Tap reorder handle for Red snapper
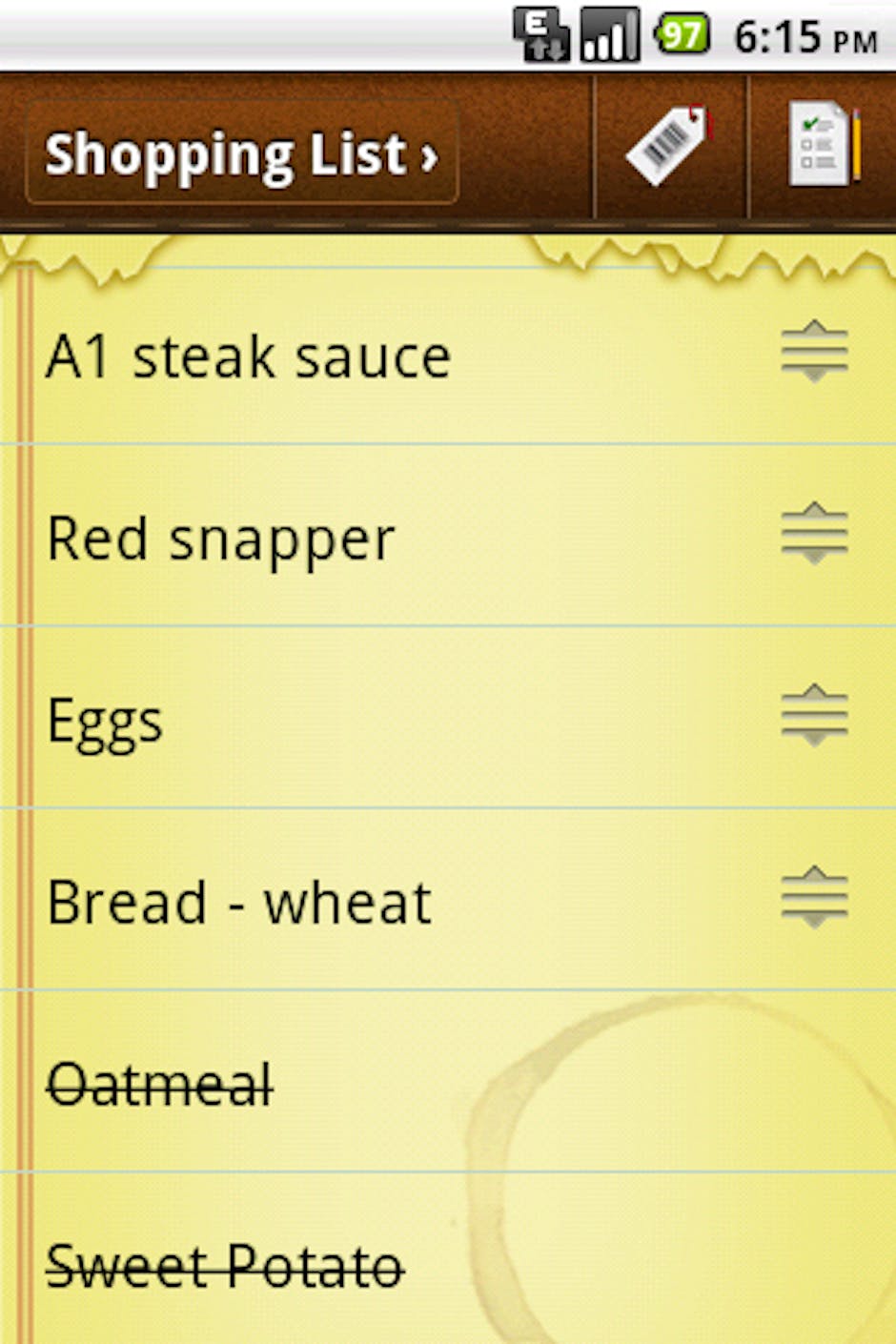Screen dimensions: 896x1344 (814, 534)
